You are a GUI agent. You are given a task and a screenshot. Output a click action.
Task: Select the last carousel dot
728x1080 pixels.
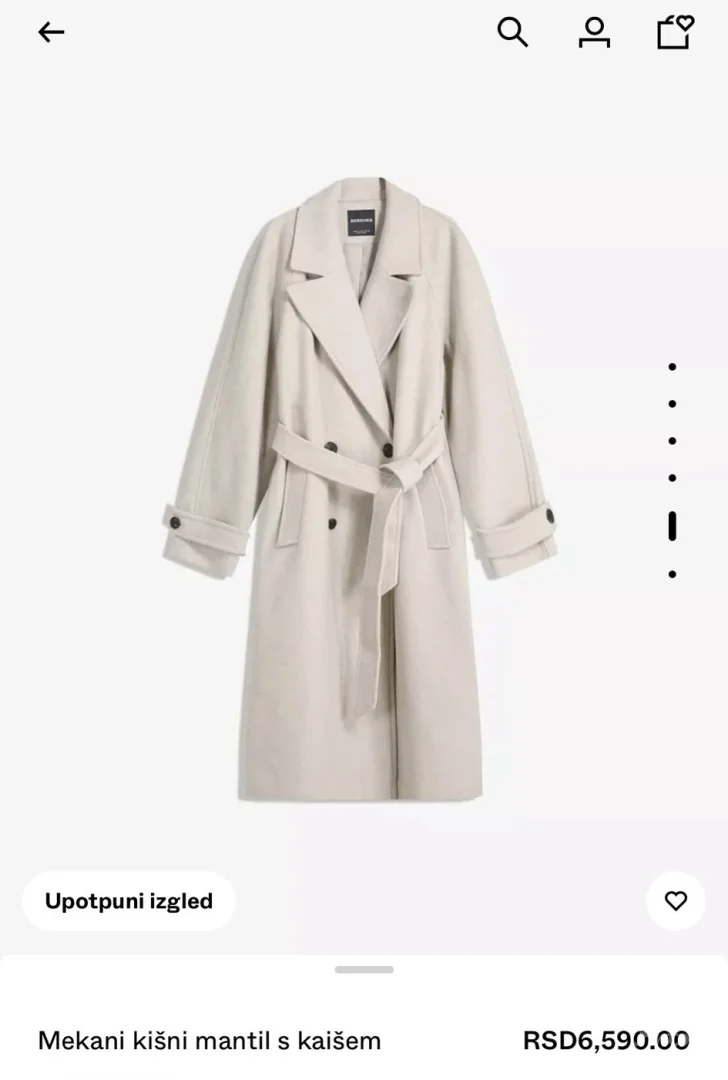tap(670, 572)
